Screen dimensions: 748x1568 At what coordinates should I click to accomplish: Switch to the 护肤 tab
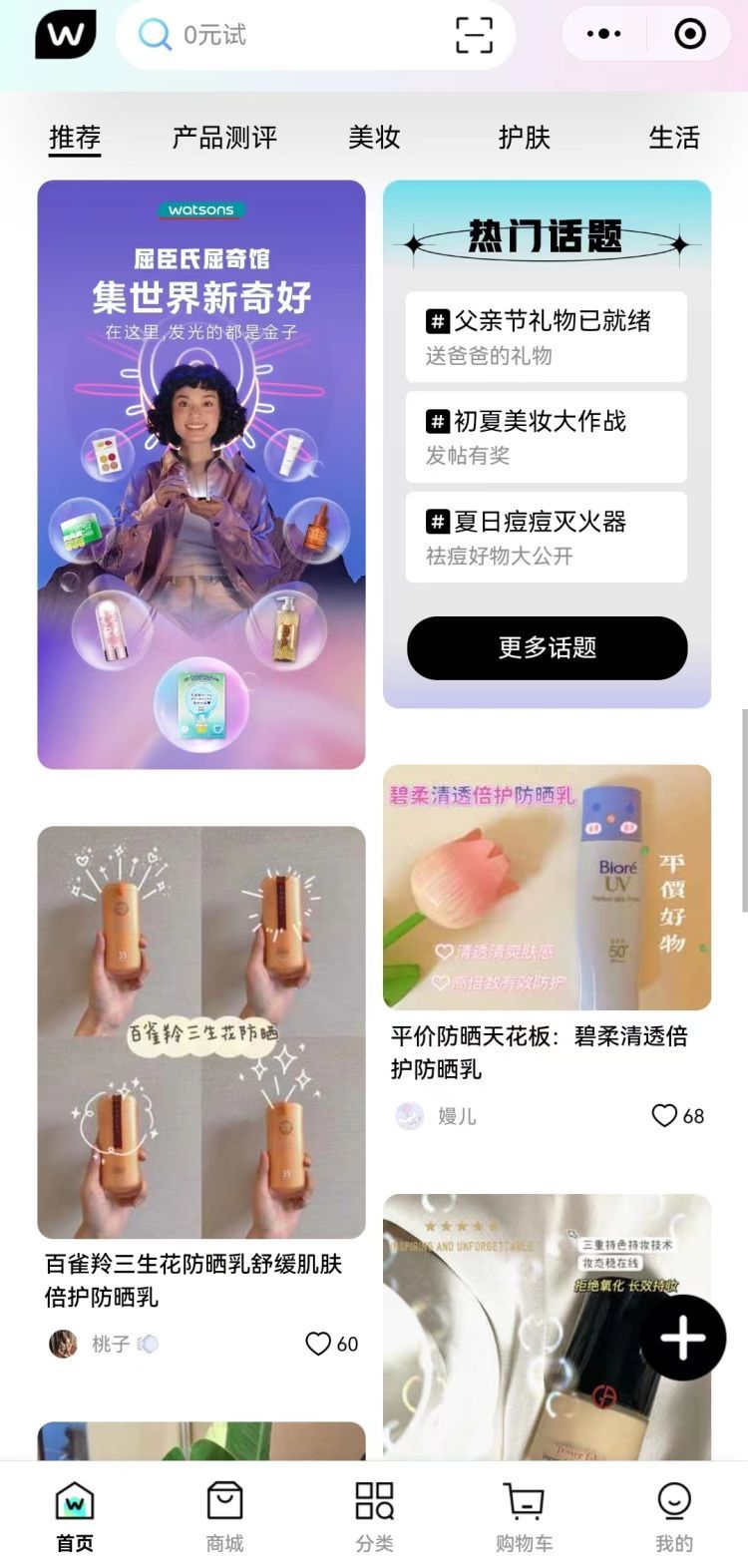(524, 138)
